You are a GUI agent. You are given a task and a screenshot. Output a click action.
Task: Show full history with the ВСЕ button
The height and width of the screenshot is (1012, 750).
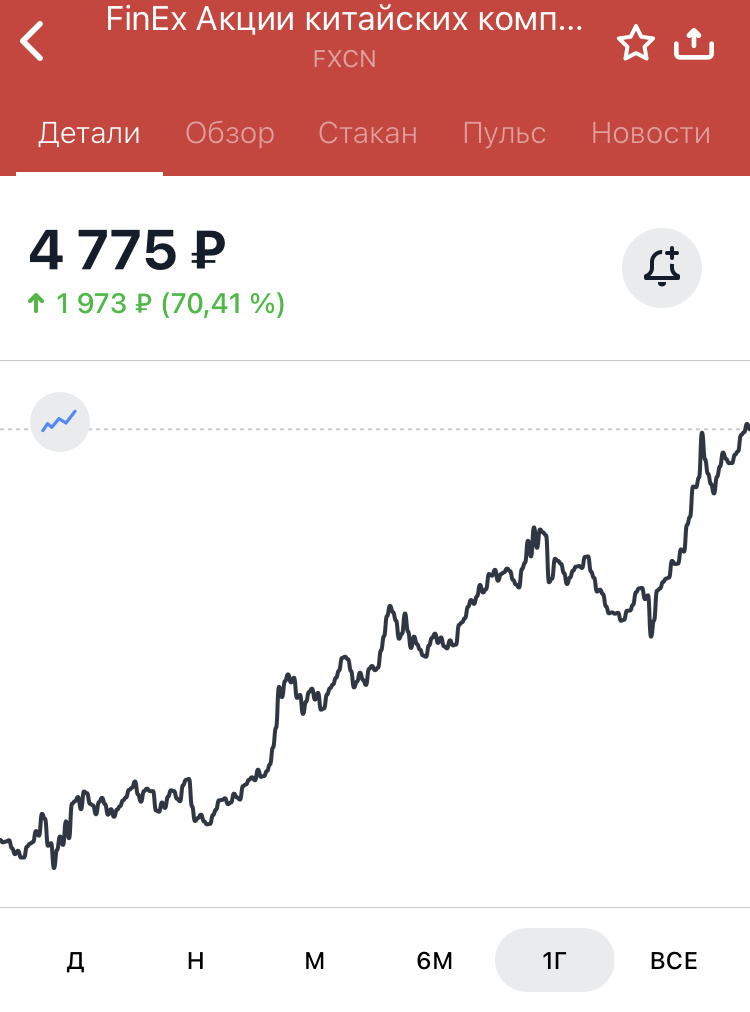pyautogui.click(x=673, y=960)
